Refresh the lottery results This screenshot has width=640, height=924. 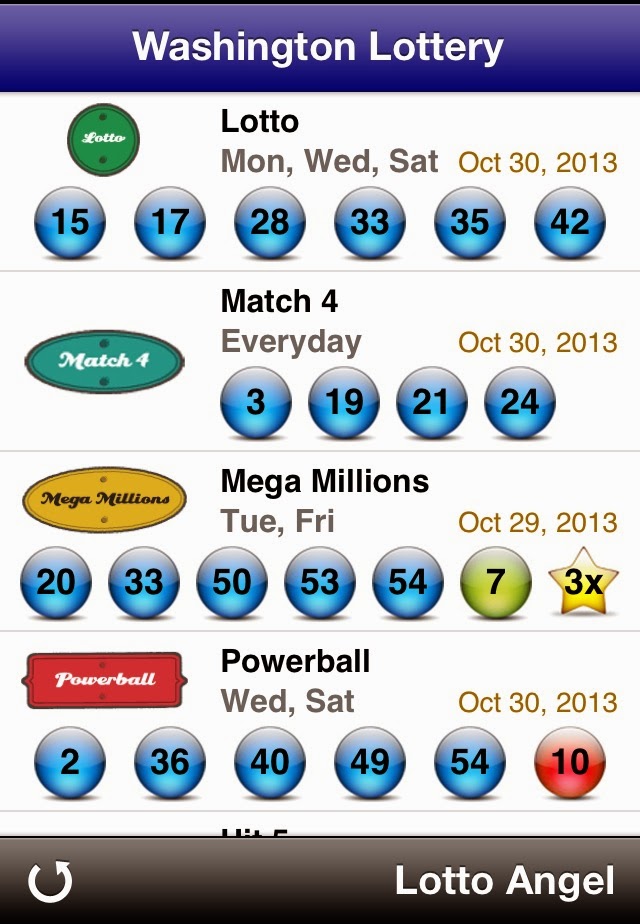pos(50,882)
